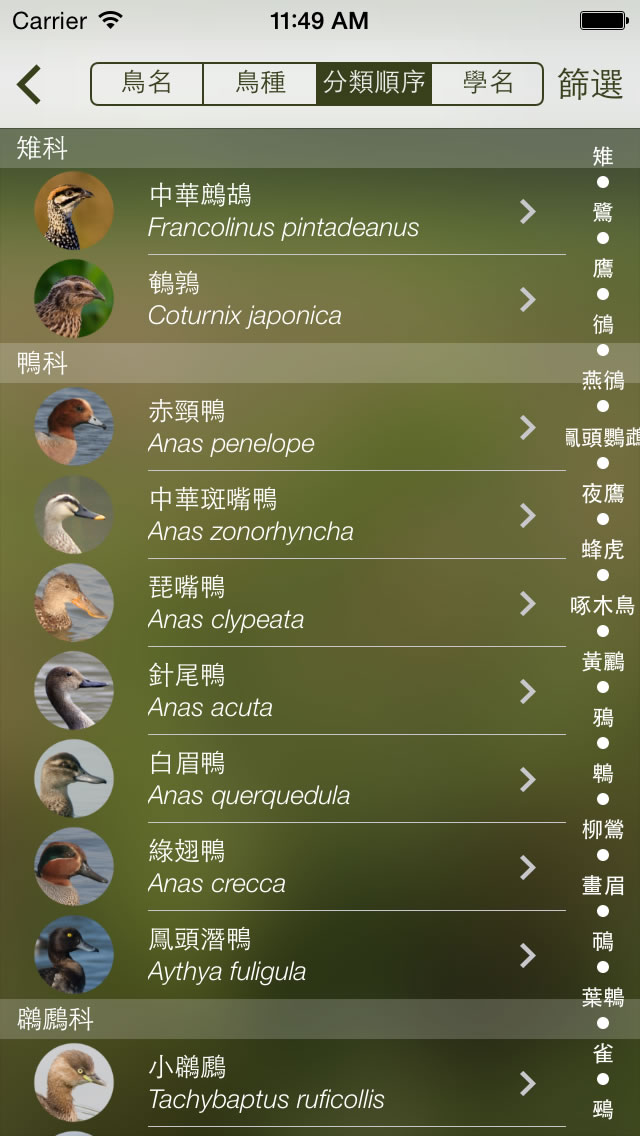
Task: Switch to the 鳥種 tab
Action: click(260, 84)
